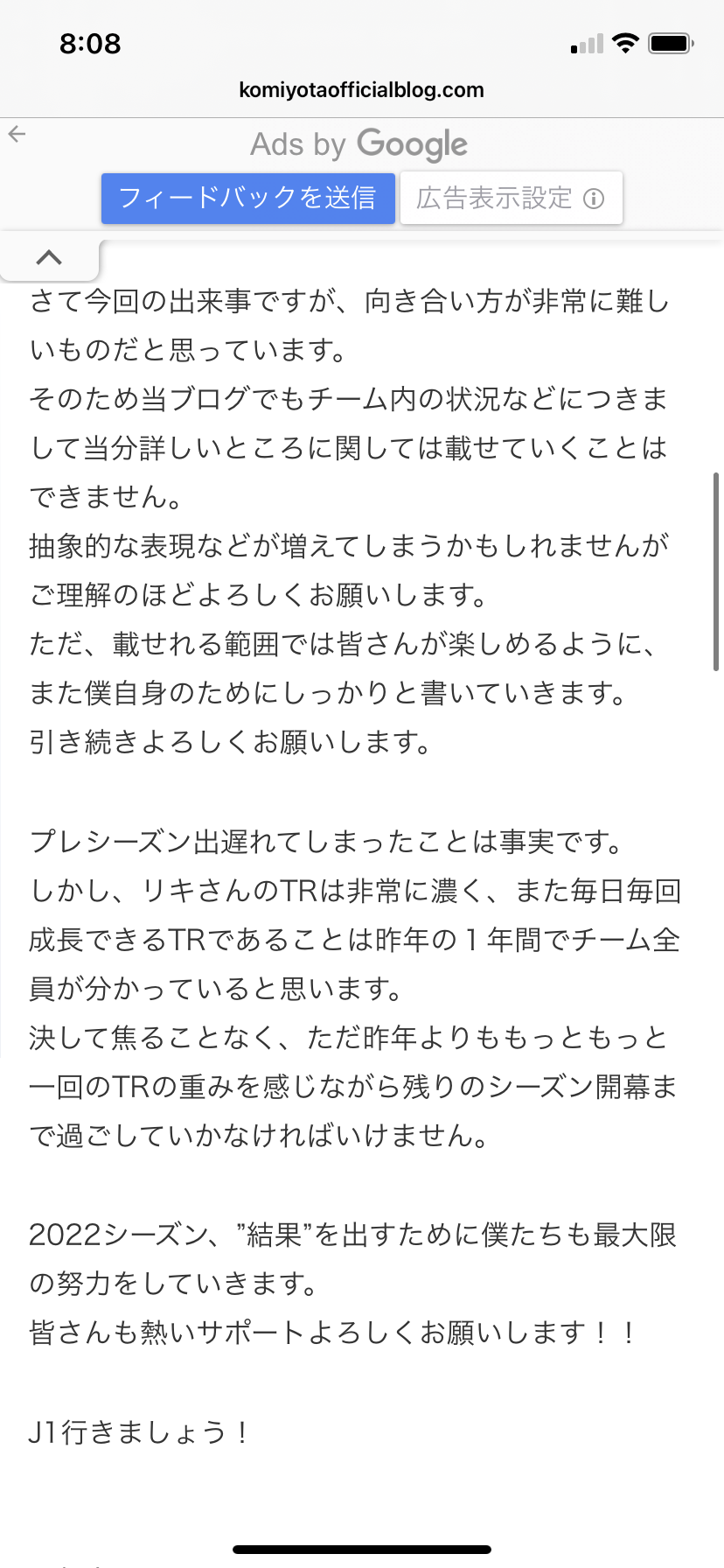Collapse the ad panel with the chevron tab
Image resolution: width=724 pixels, height=1568 pixels.
click(x=50, y=257)
